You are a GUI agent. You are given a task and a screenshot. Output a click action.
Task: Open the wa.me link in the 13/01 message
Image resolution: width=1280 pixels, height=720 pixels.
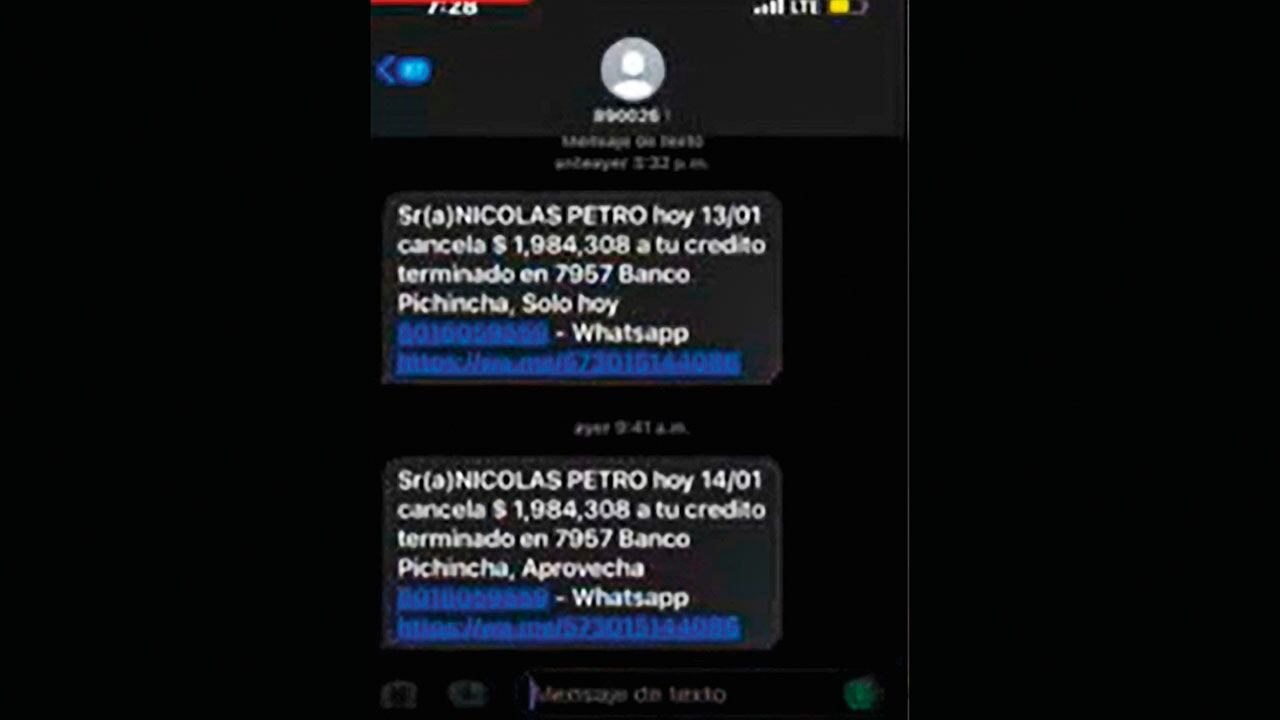[x=568, y=363]
